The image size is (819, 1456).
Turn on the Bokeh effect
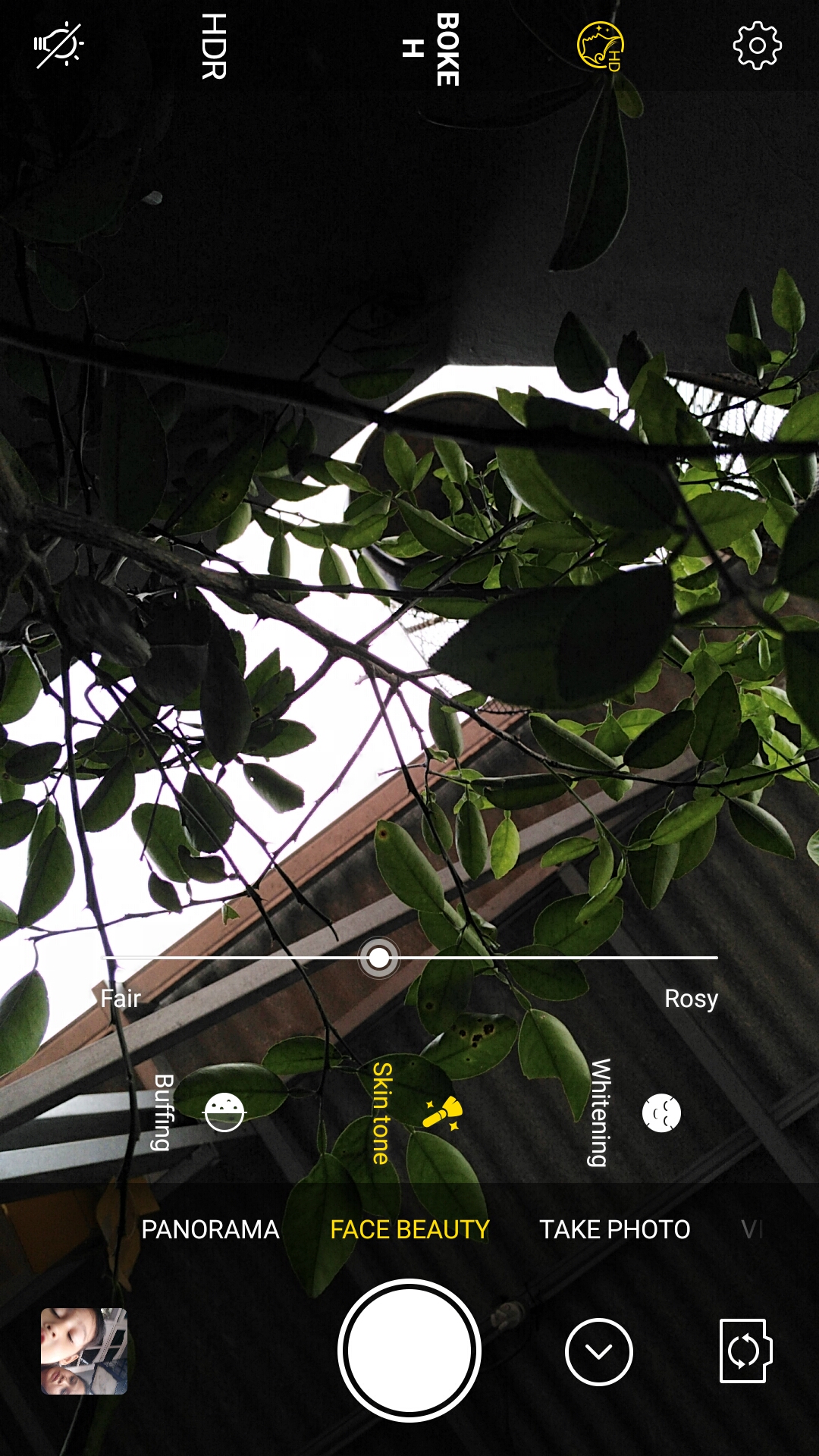coord(431,49)
